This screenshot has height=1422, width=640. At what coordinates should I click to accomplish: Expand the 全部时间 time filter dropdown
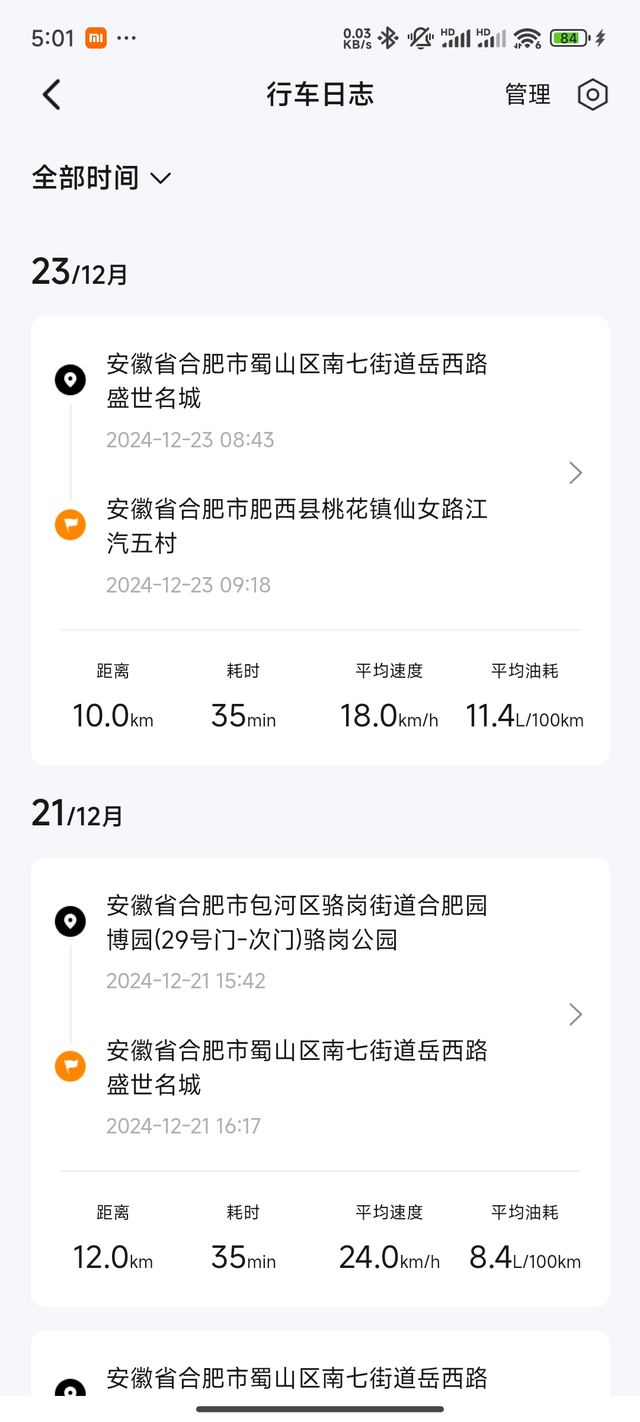102,178
